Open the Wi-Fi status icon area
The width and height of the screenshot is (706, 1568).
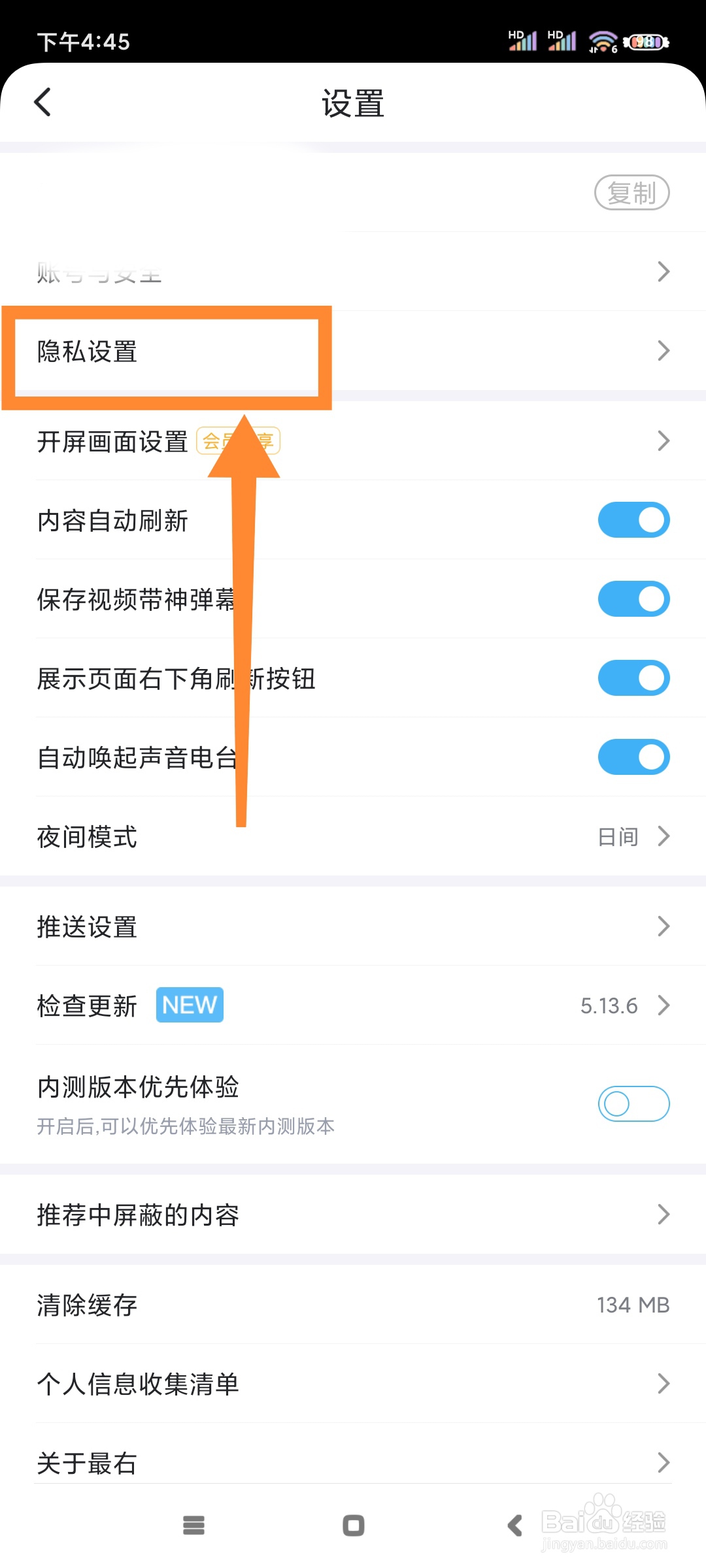[x=601, y=41]
